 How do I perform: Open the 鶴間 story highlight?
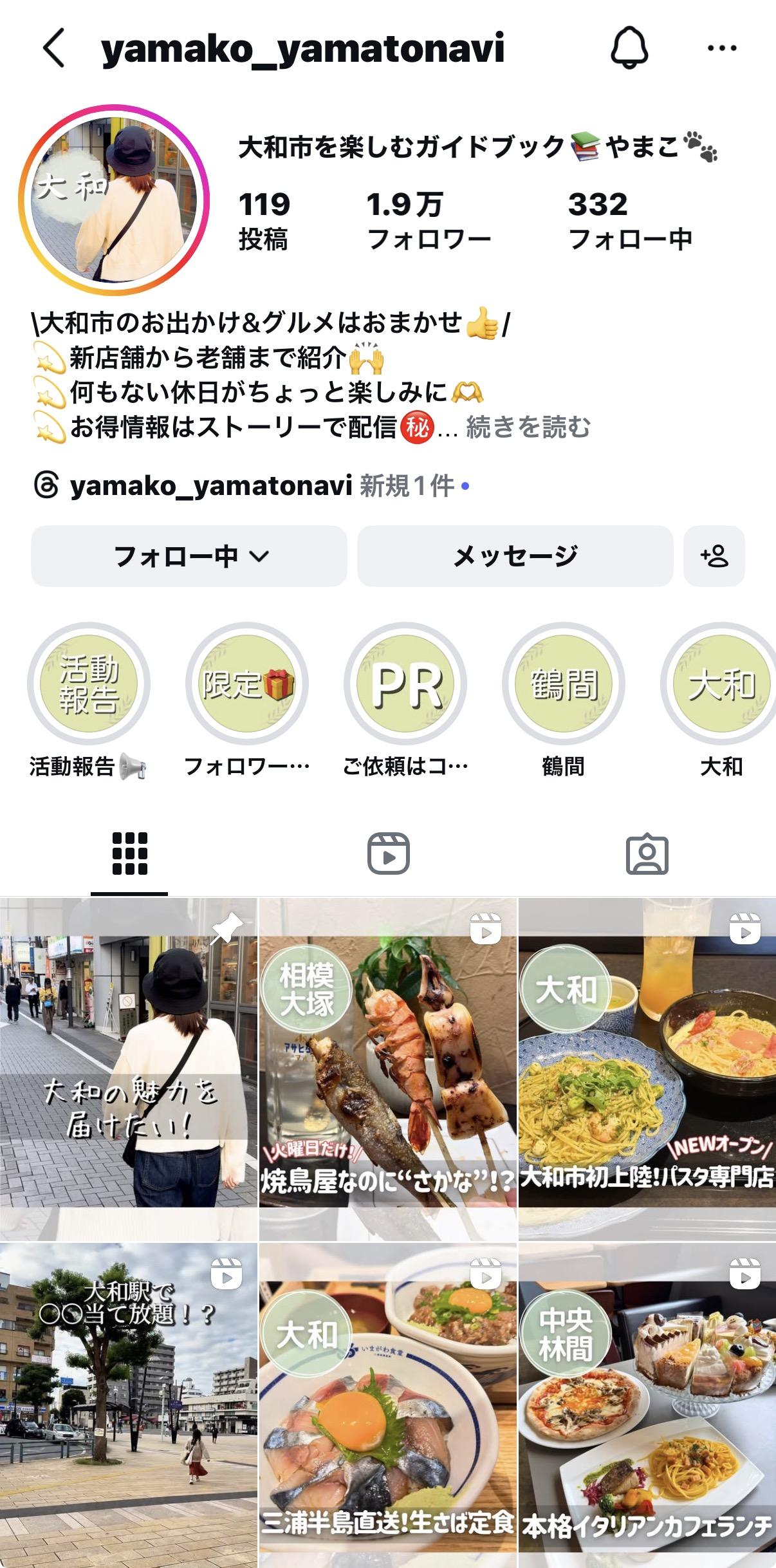pyautogui.click(x=564, y=684)
